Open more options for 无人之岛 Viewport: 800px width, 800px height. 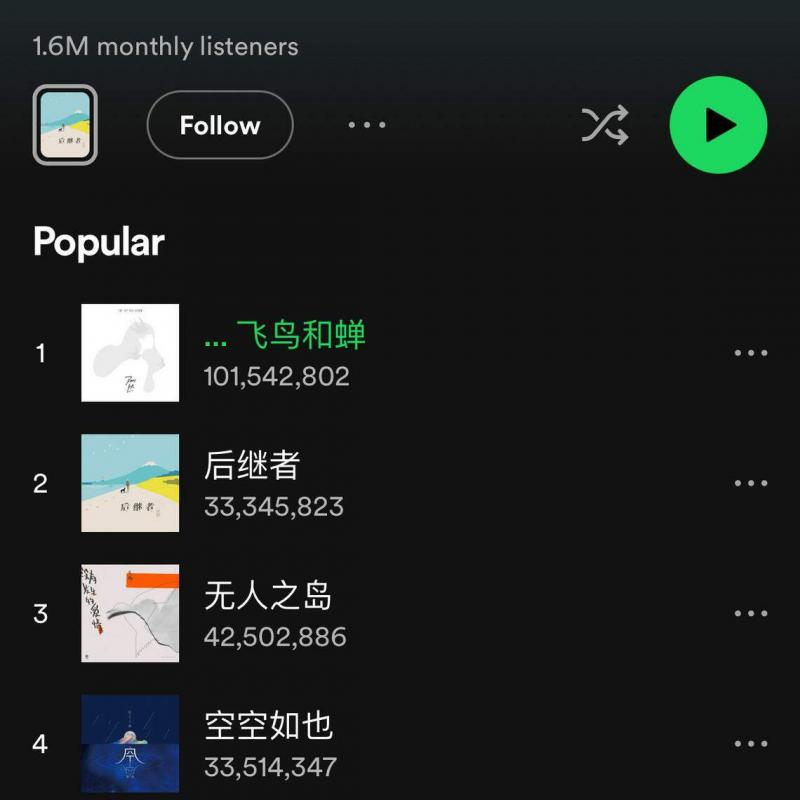point(751,613)
